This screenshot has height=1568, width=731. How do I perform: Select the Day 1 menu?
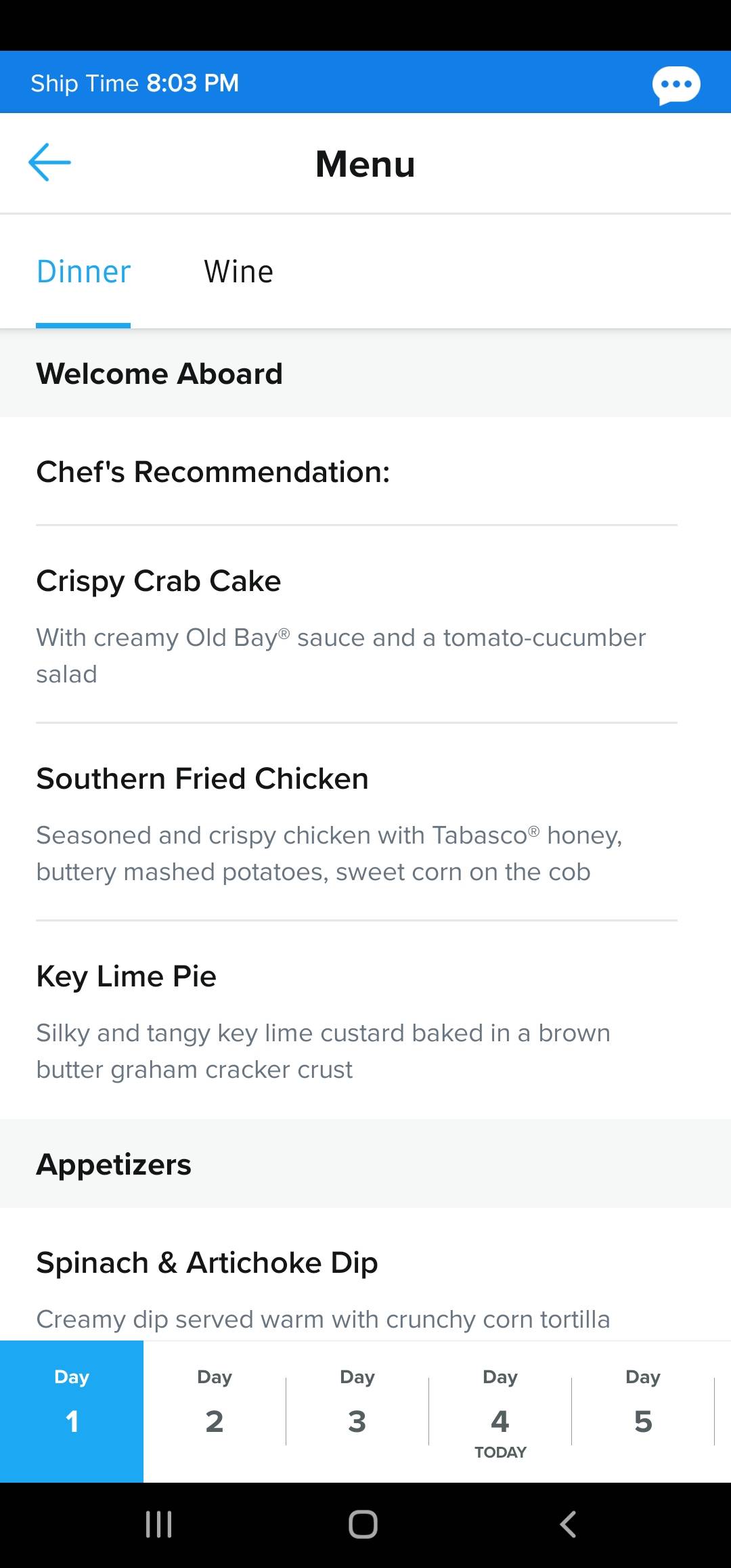point(72,1411)
